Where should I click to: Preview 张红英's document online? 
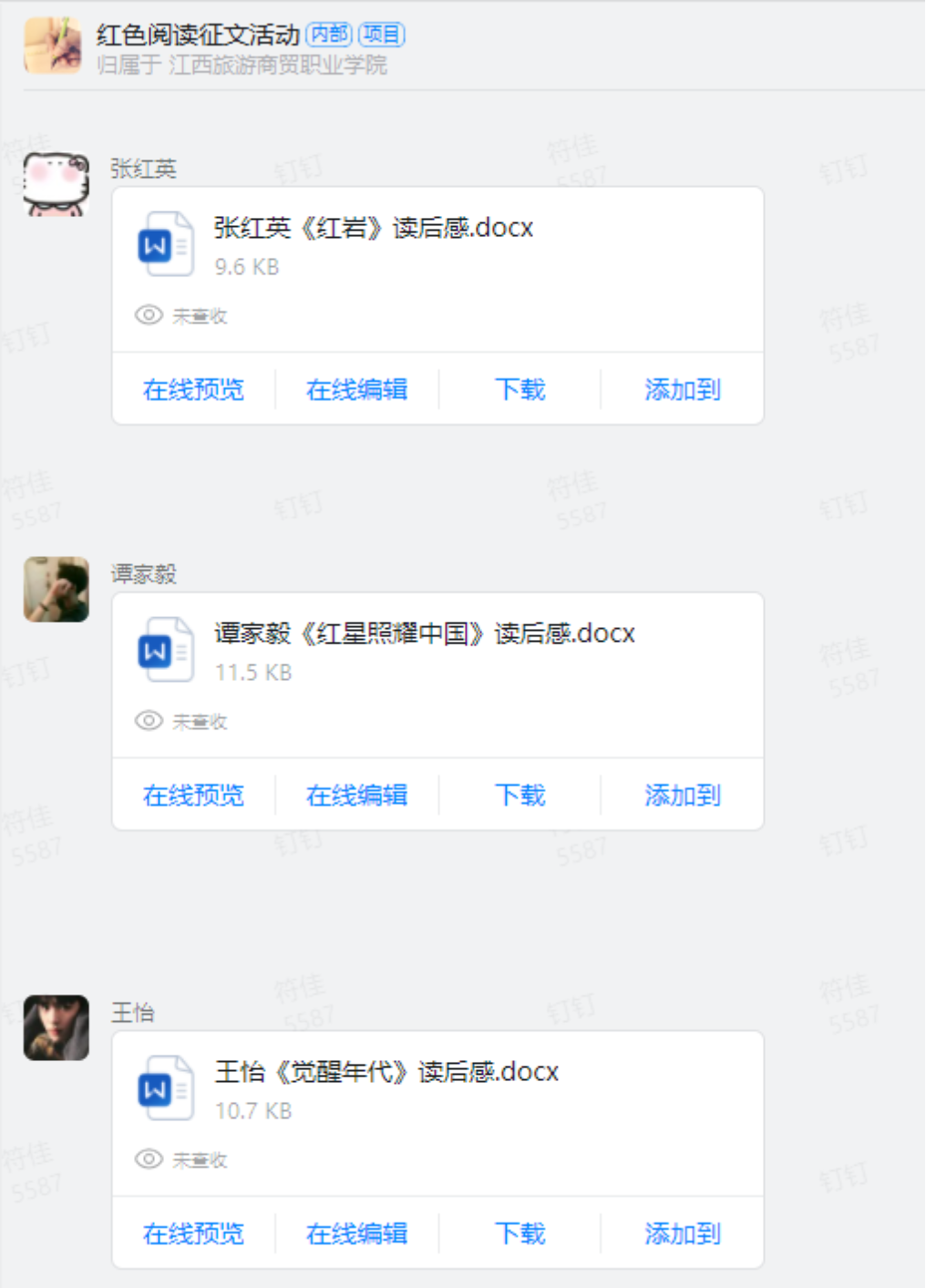193,390
